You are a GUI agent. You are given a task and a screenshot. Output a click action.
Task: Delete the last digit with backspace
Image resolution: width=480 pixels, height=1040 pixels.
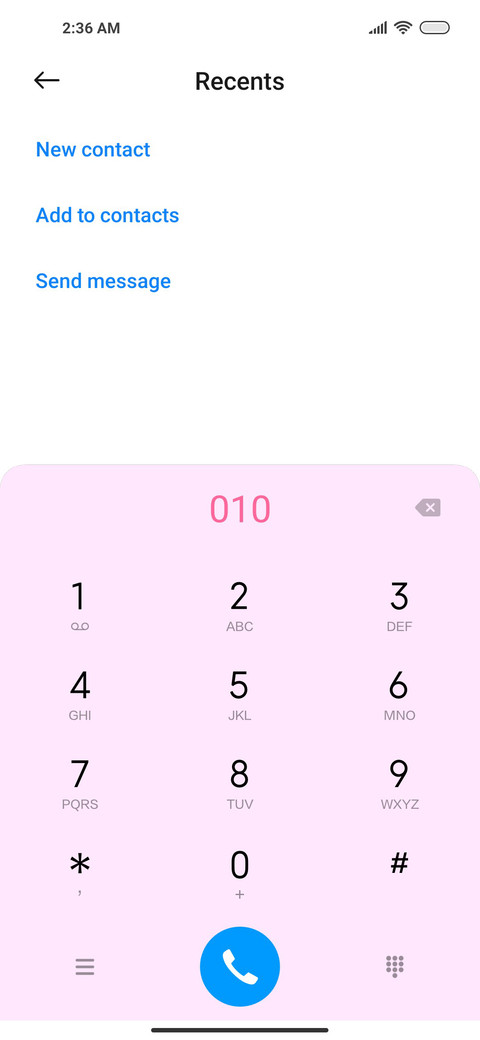[428, 508]
